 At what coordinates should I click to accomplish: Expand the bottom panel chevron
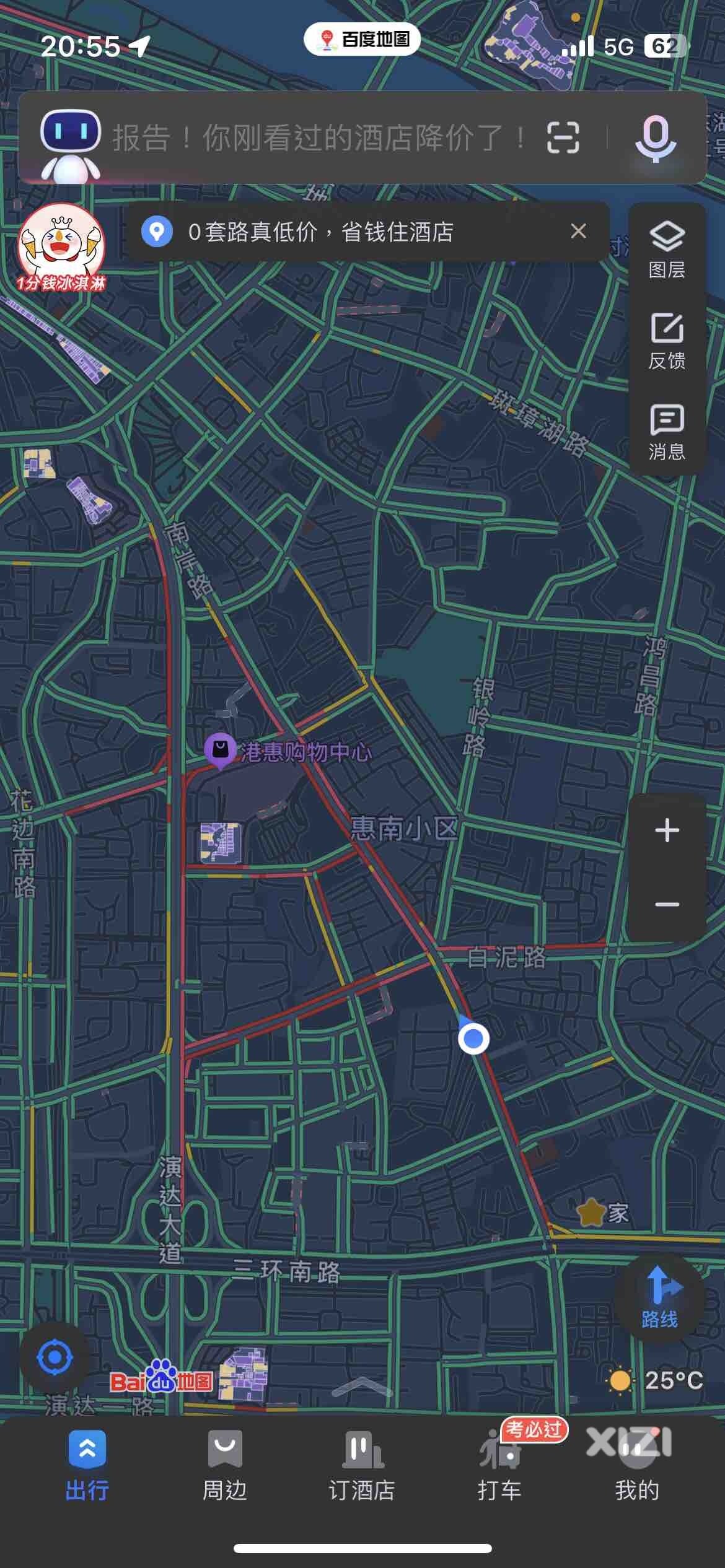coord(362,1385)
